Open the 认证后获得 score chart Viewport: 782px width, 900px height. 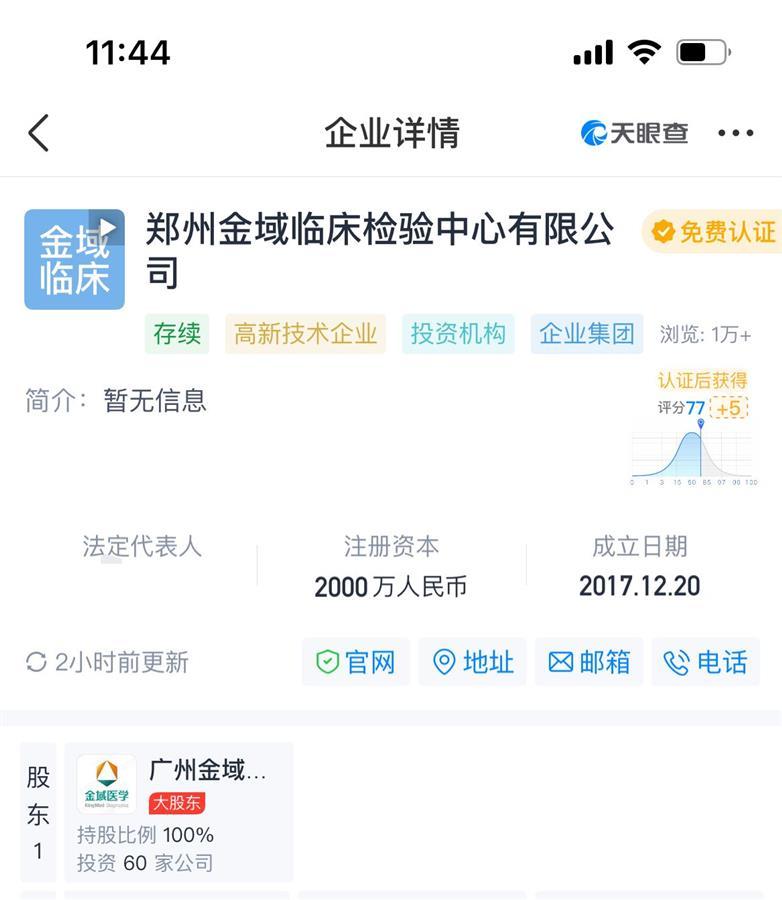[x=694, y=431]
